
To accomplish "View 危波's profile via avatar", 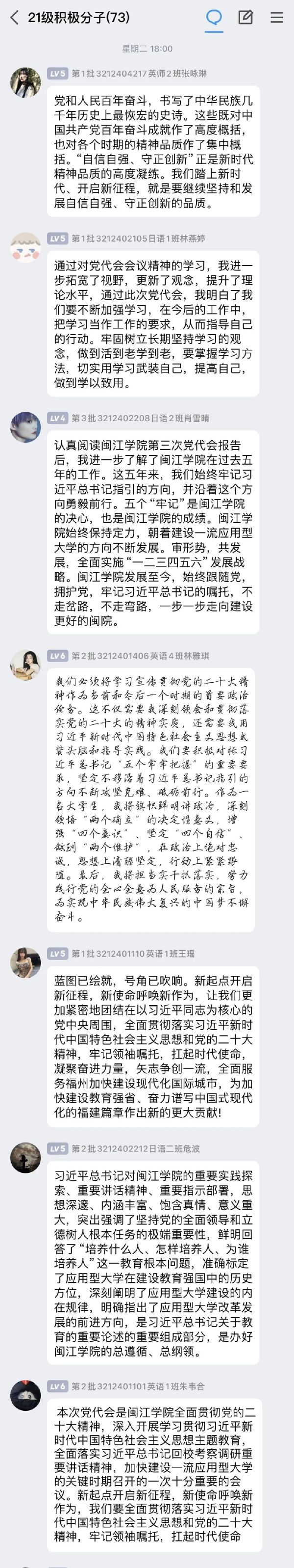I will [x=25, y=1157].
